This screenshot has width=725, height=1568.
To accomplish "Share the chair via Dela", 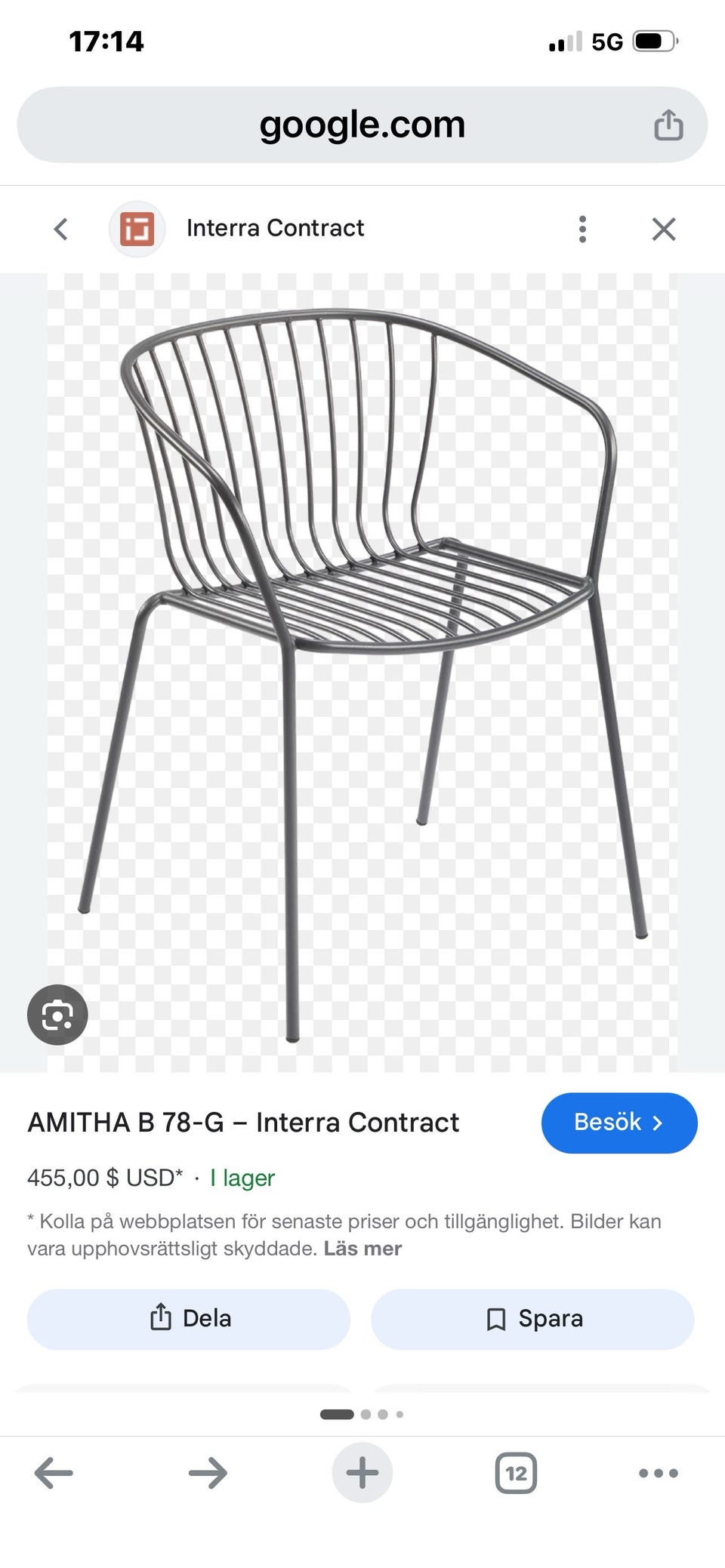I will [x=189, y=1319].
